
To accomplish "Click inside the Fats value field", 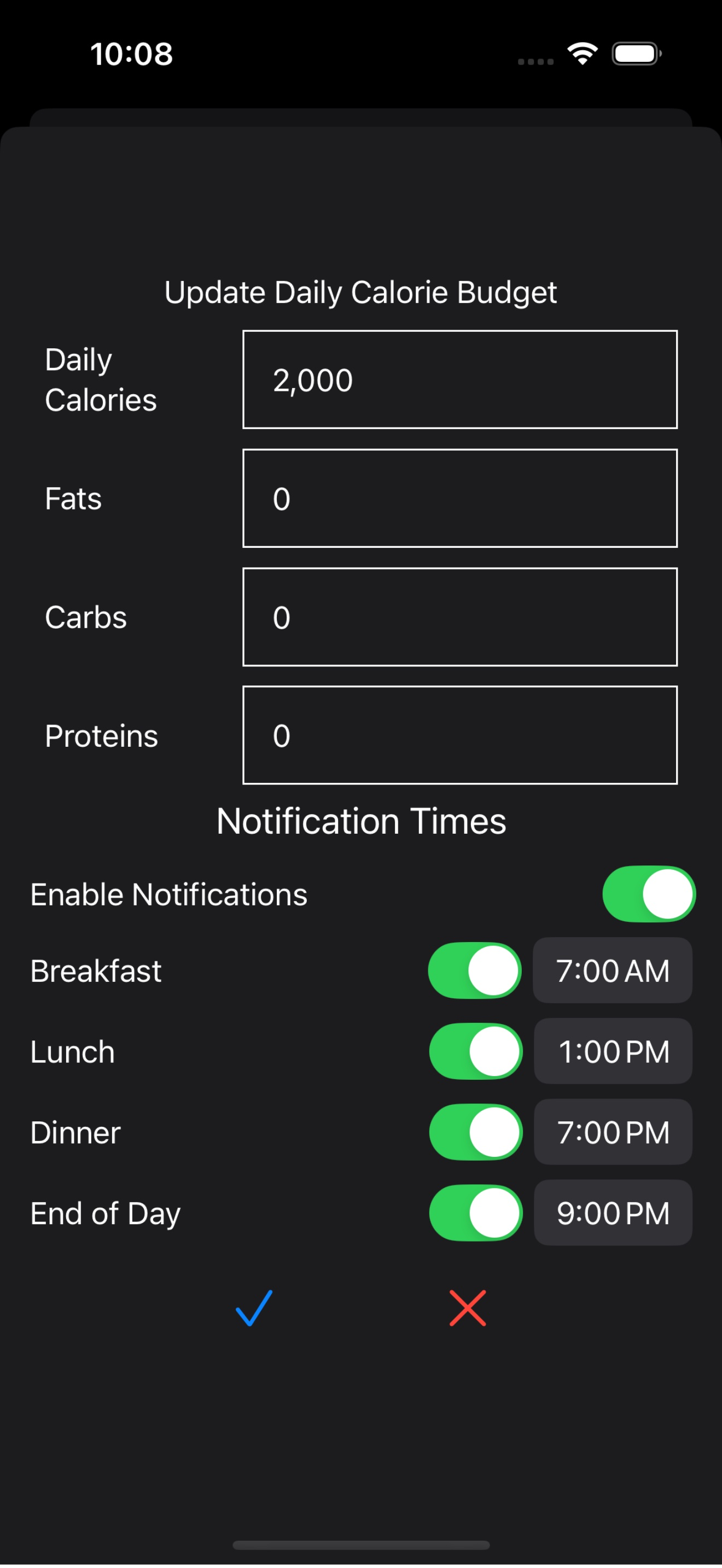I will click(x=459, y=498).
